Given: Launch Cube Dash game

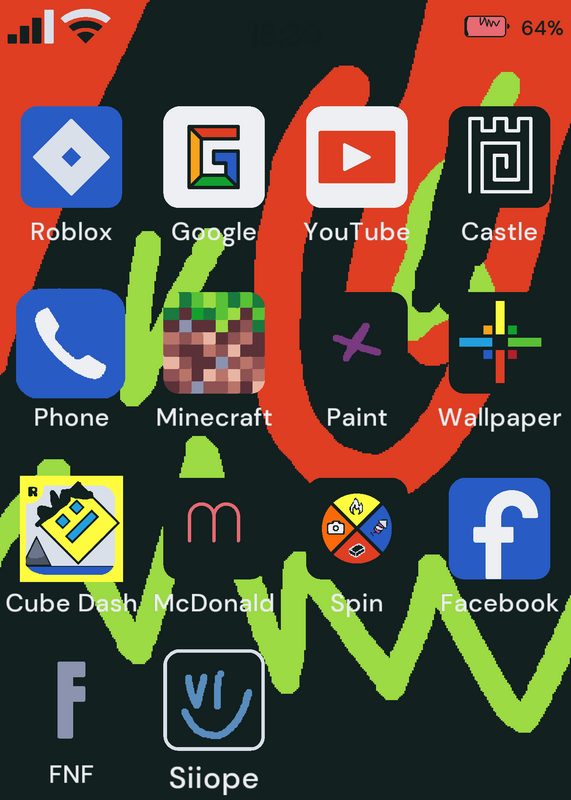Looking at the screenshot, I should [x=71, y=529].
